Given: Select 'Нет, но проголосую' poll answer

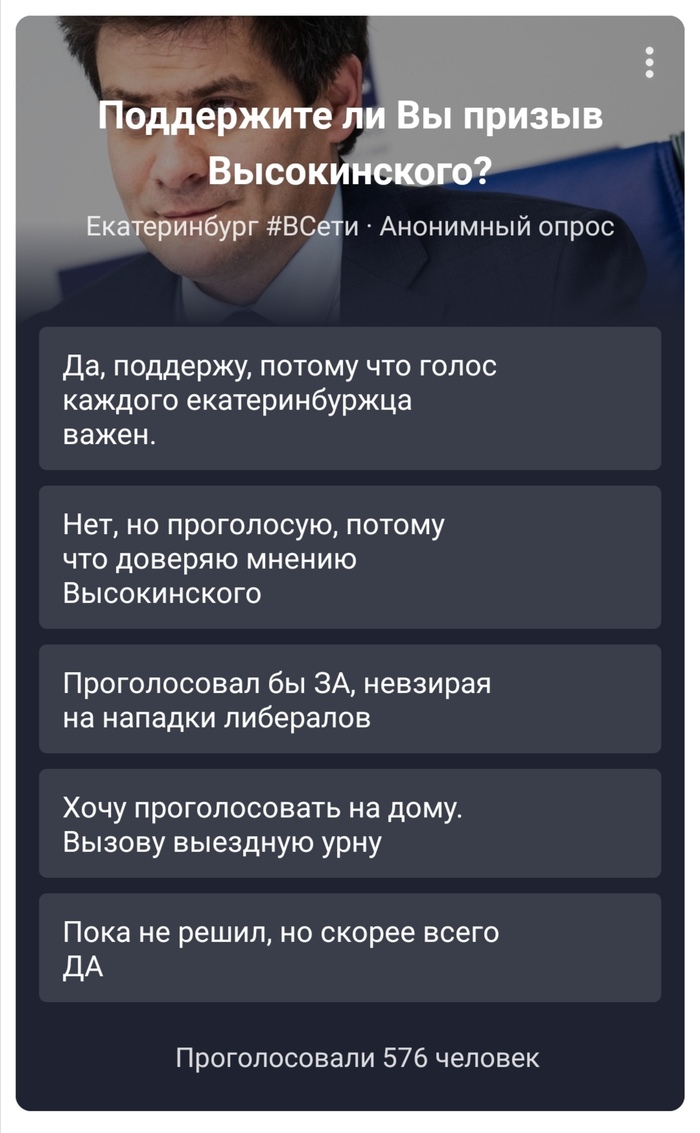Looking at the screenshot, I should click(x=349, y=557).
